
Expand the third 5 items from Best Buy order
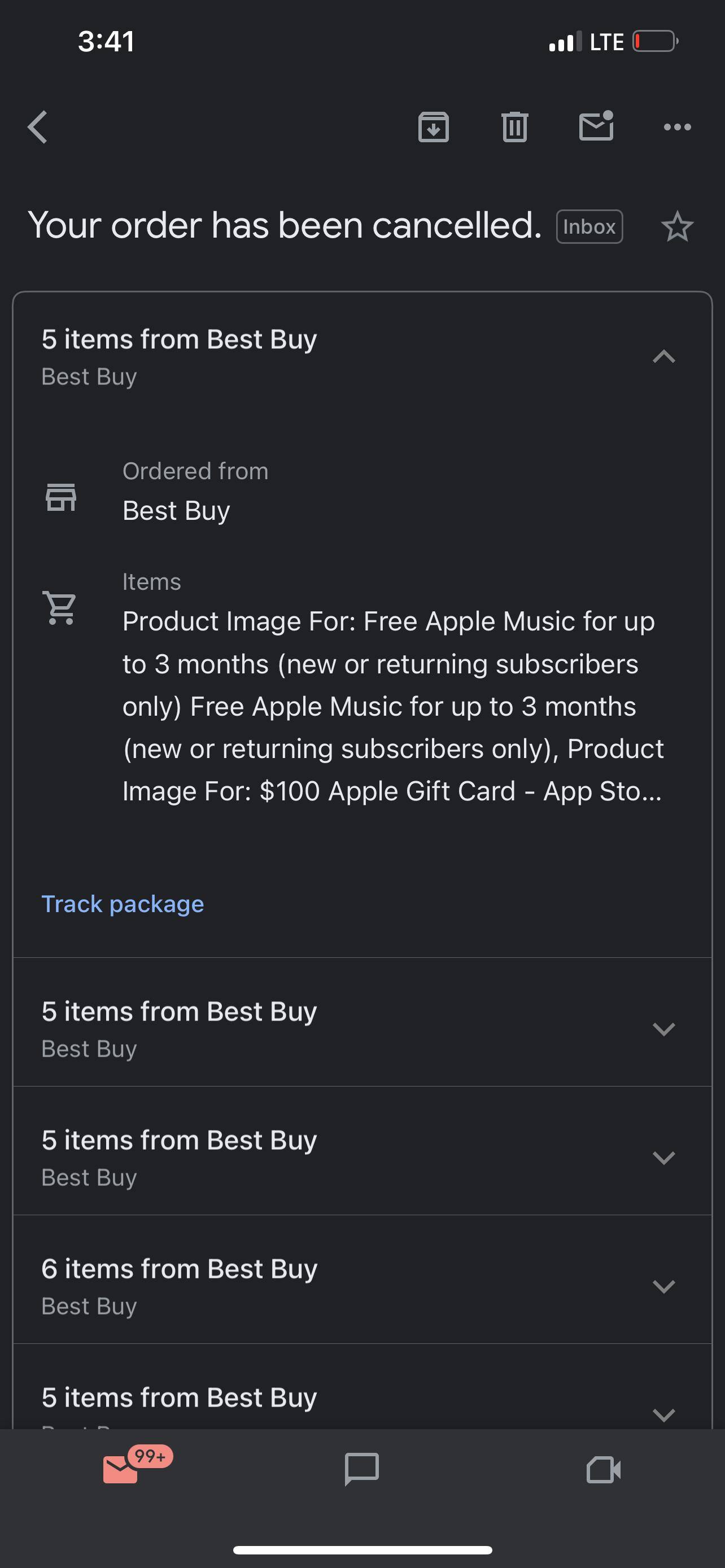tap(665, 1158)
